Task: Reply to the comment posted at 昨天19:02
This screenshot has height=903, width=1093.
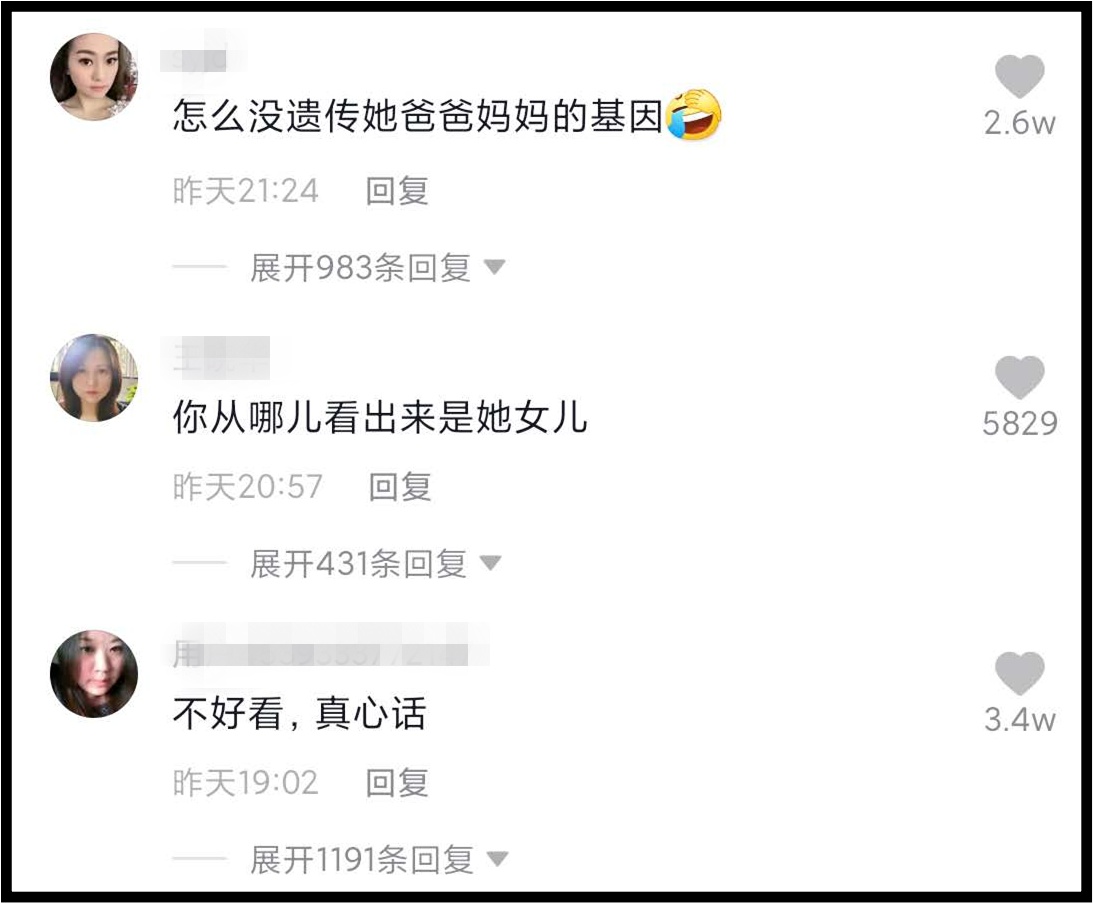Action: 397,783
